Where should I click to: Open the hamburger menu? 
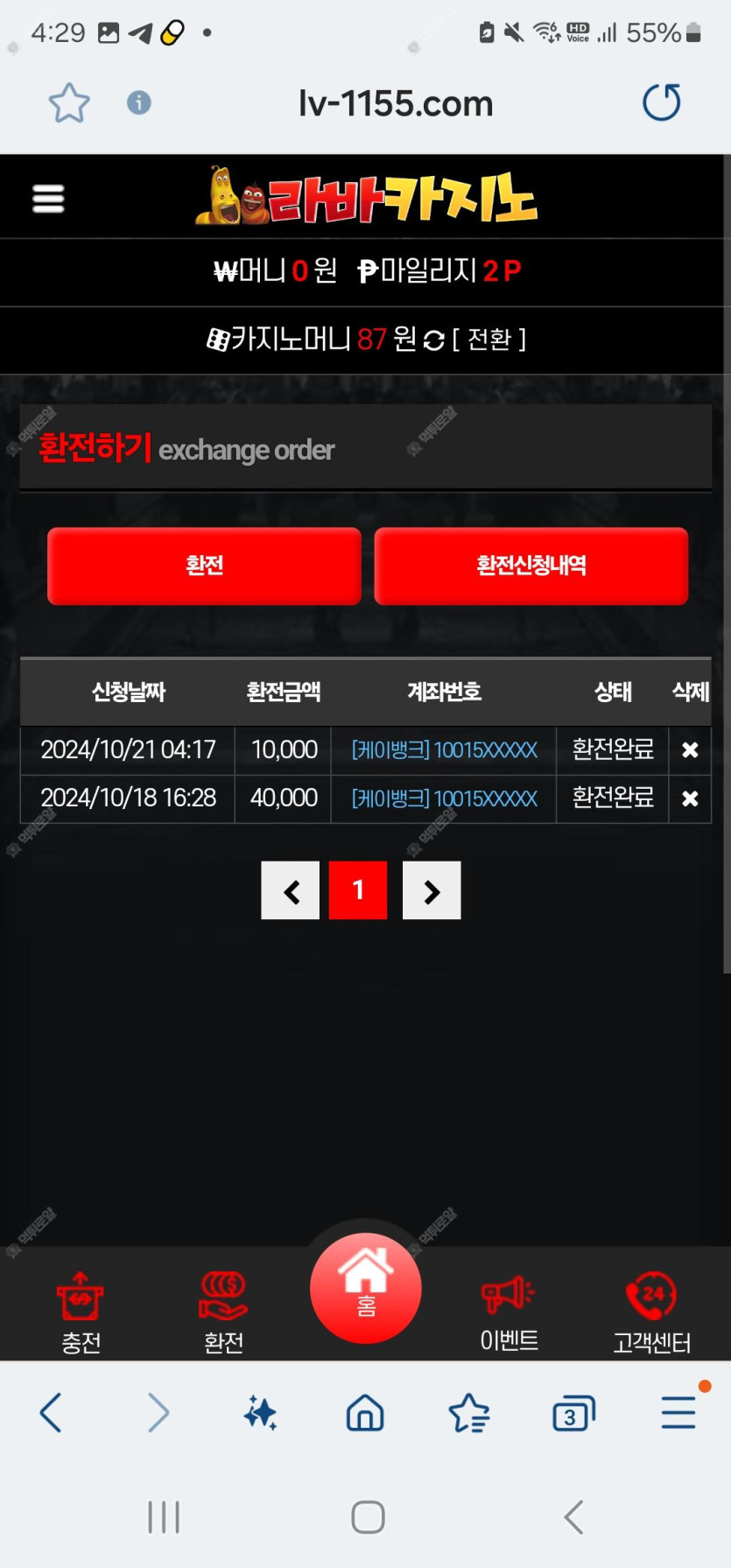pos(48,199)
